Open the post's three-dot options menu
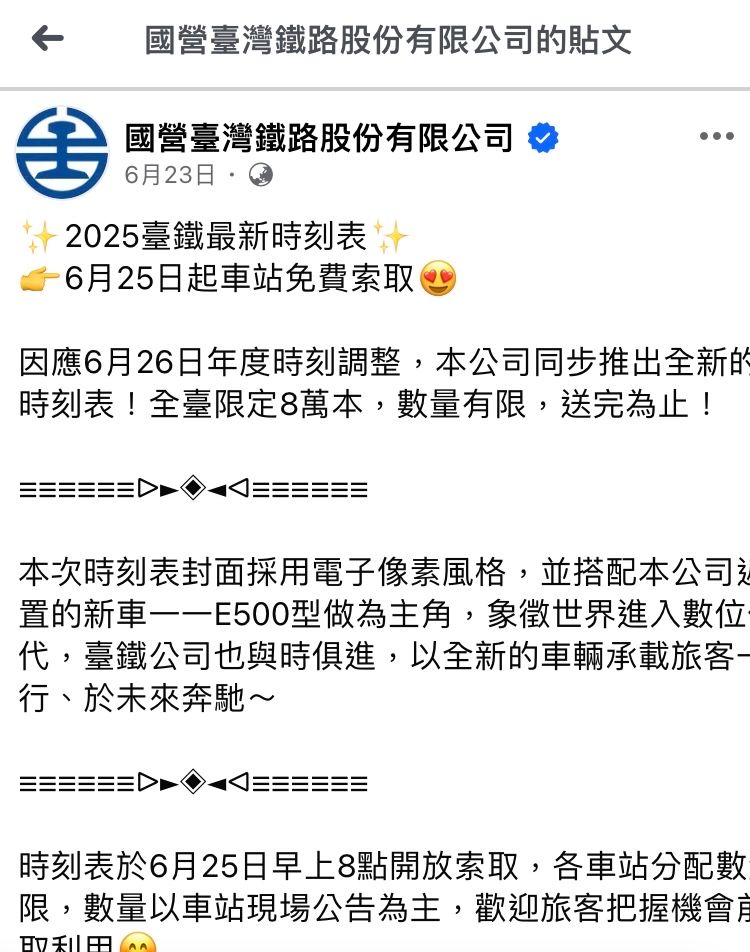Viewport: 750px width, 952px height. pos(717,136)
